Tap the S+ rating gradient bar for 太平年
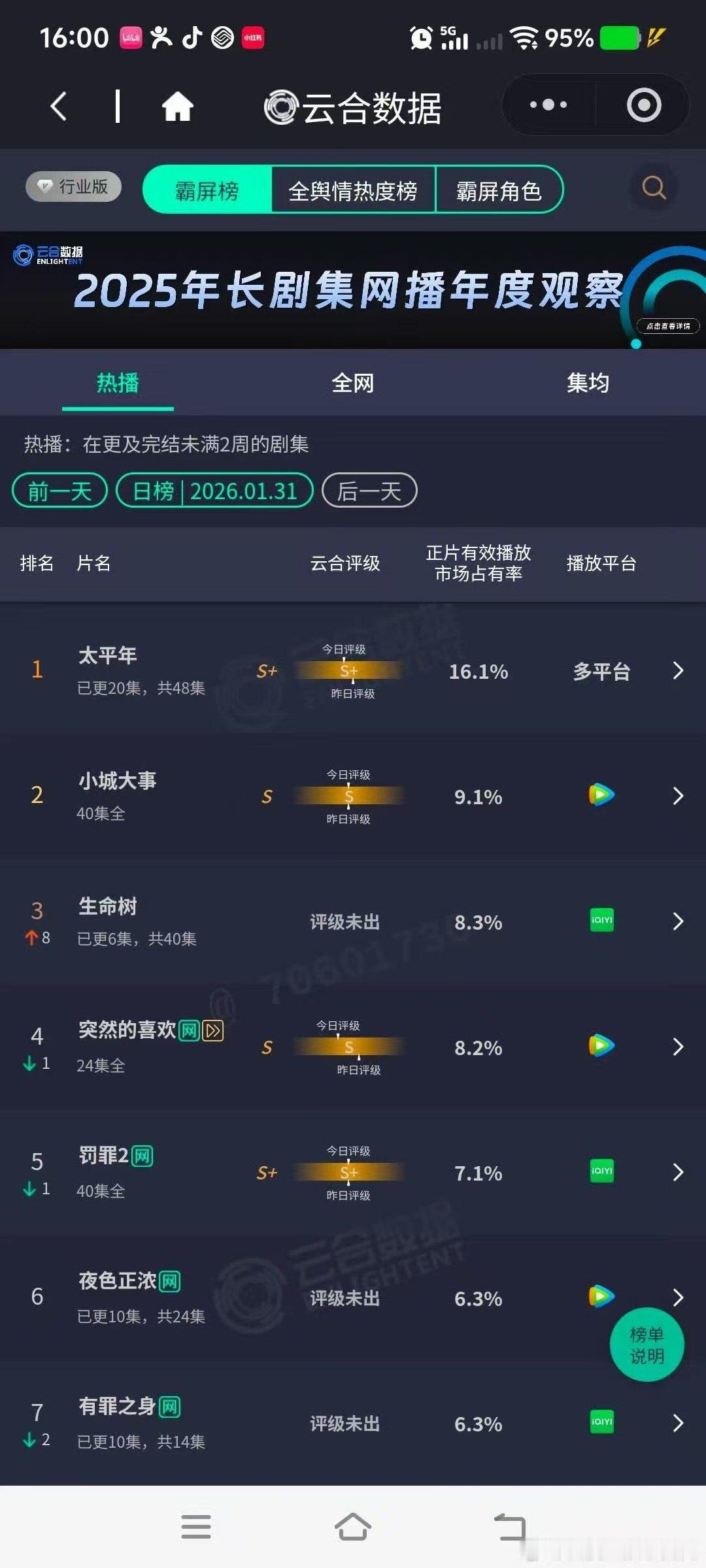The height and width of the screenshot is (1568, 706). point(351,671)
